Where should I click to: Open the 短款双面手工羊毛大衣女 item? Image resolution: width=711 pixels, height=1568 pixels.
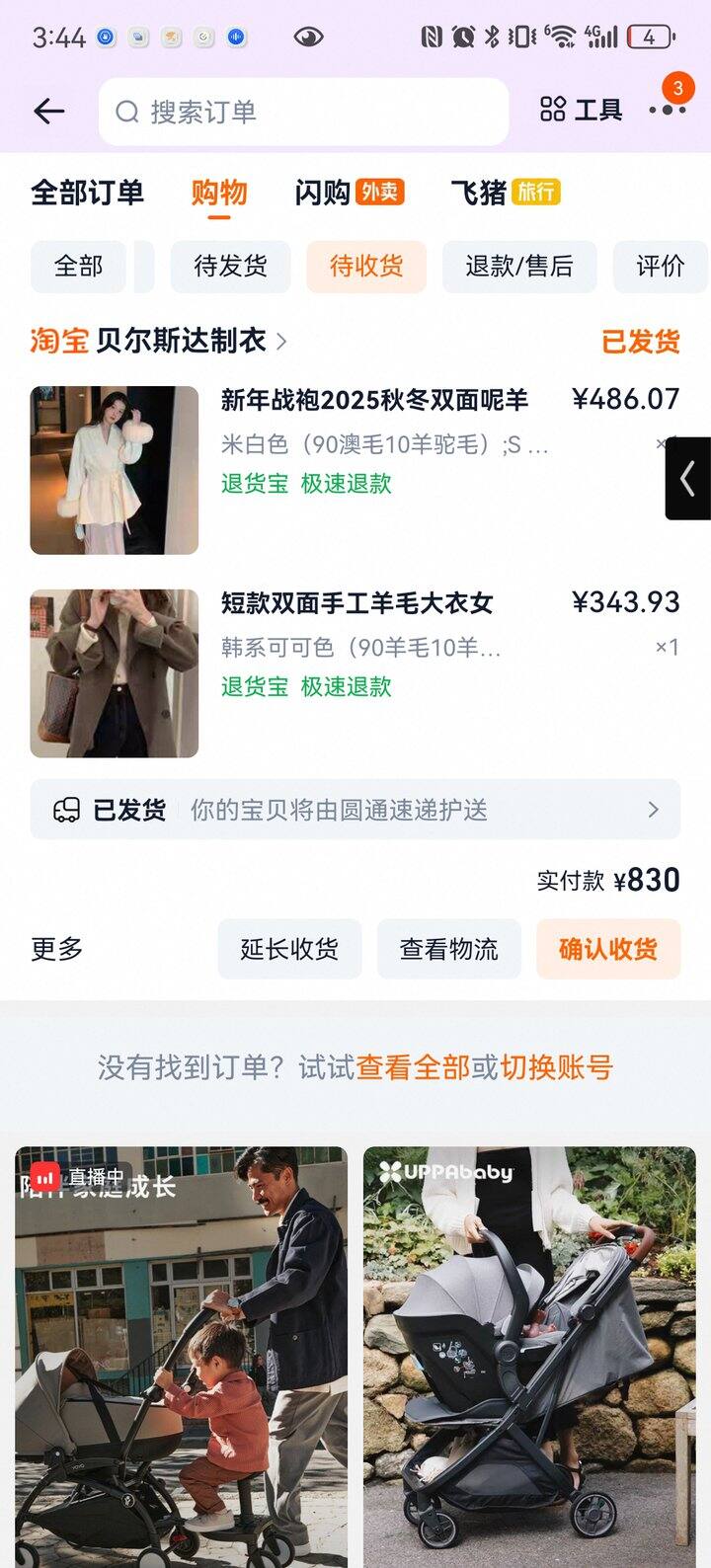point(356,602)
